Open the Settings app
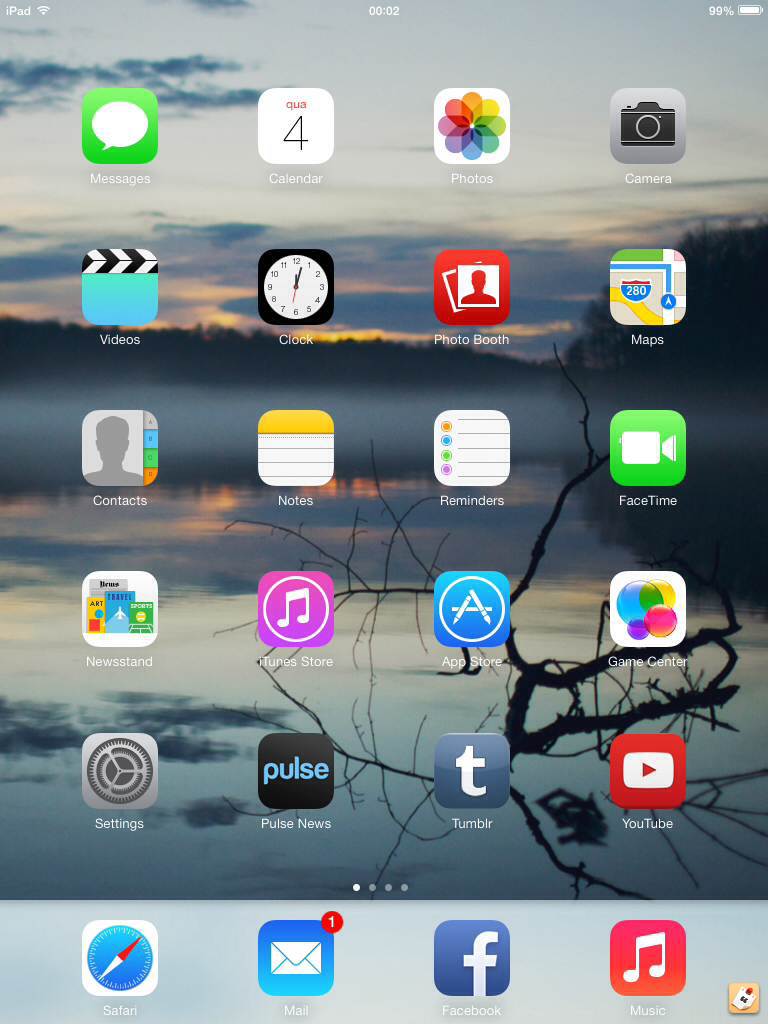This screenshot has width=768, height=1024. [x=120, y=771]
